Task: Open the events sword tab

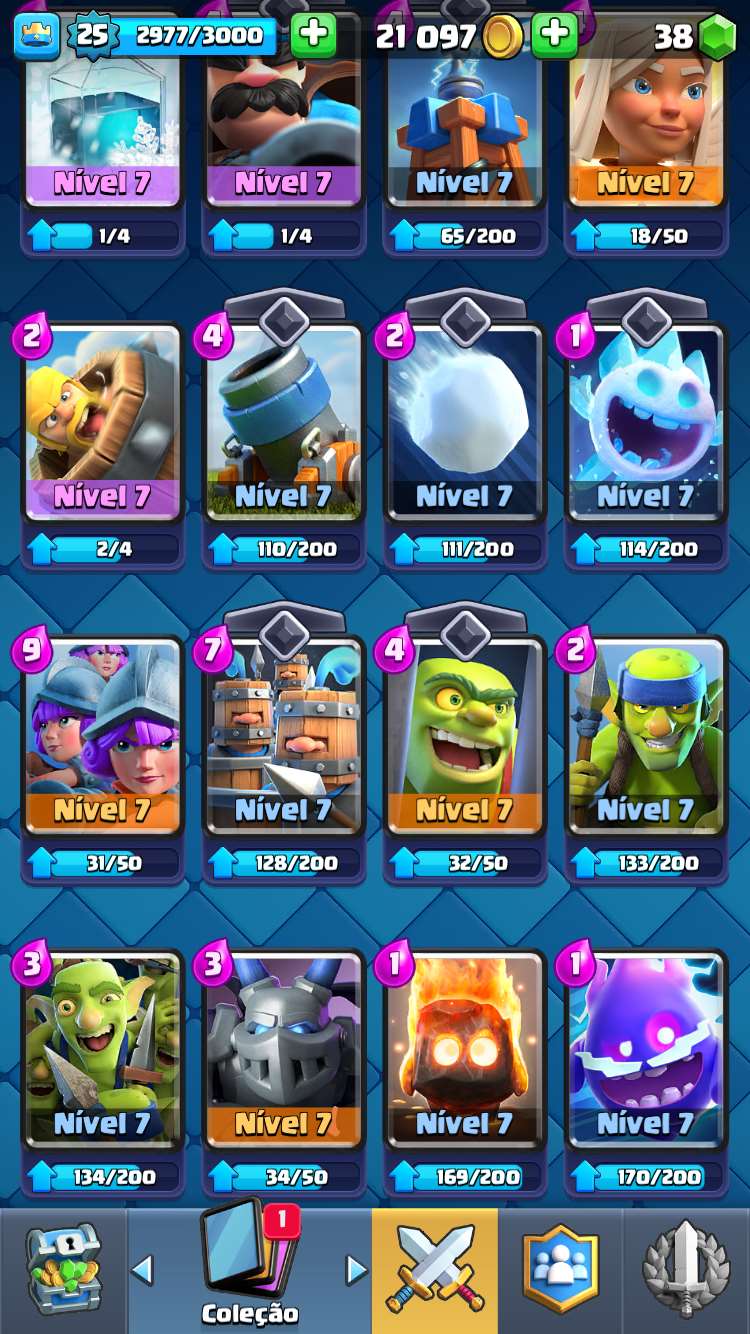Action: [x=686, y=1270]
